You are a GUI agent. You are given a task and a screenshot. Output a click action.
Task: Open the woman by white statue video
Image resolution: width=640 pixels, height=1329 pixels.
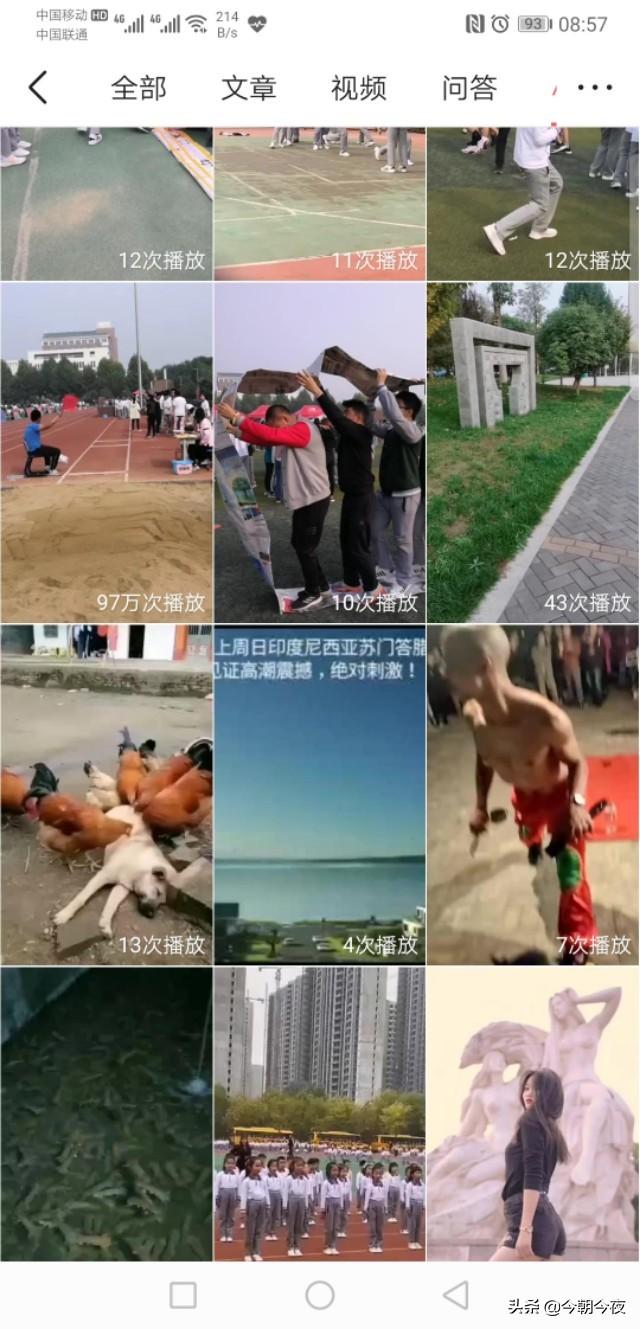(x=532, y=1112)
